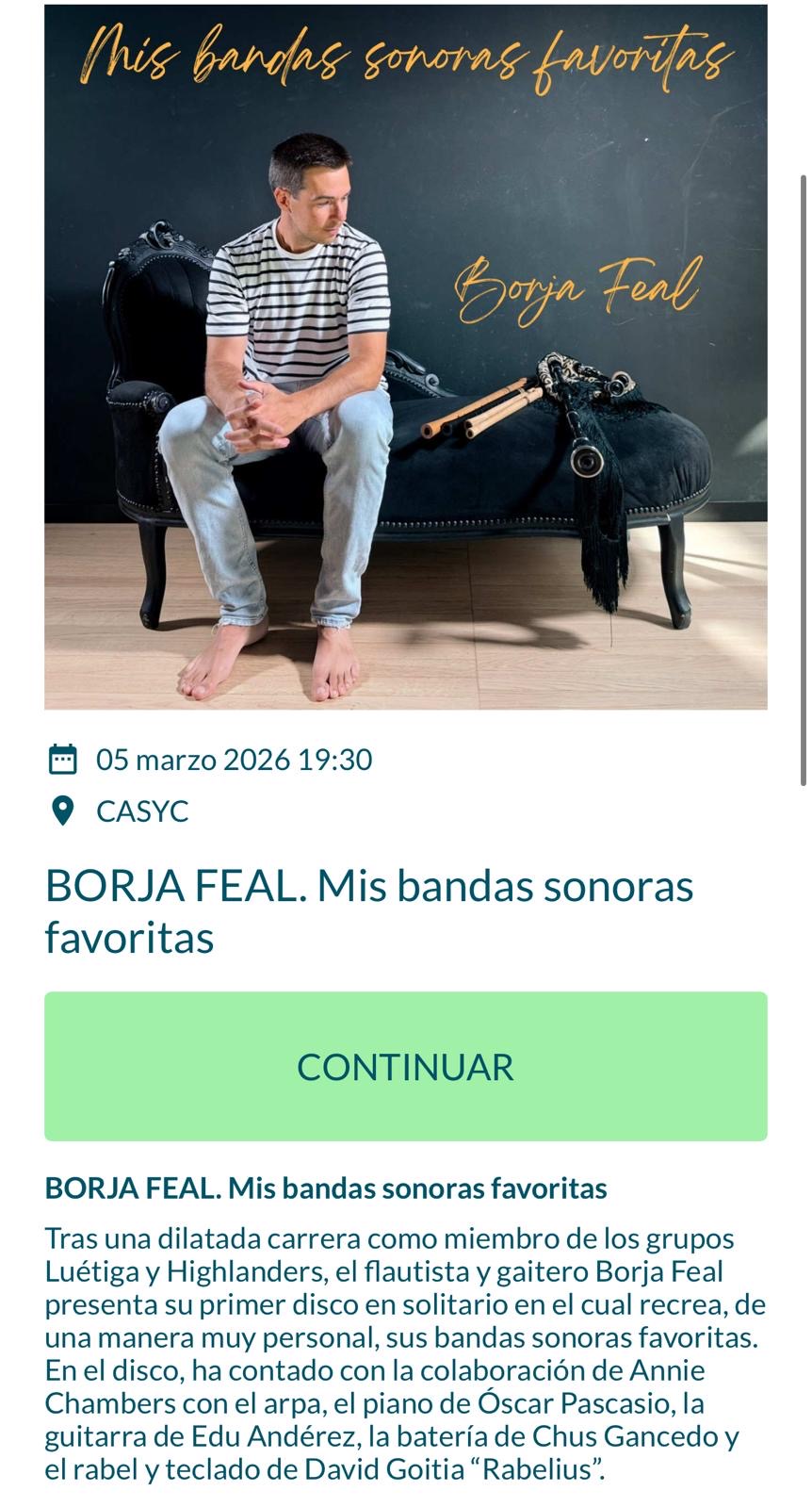Select the date 05 marzo 2026 19:30
Viewport: 812px width, 1507px height.
(234, 758)
